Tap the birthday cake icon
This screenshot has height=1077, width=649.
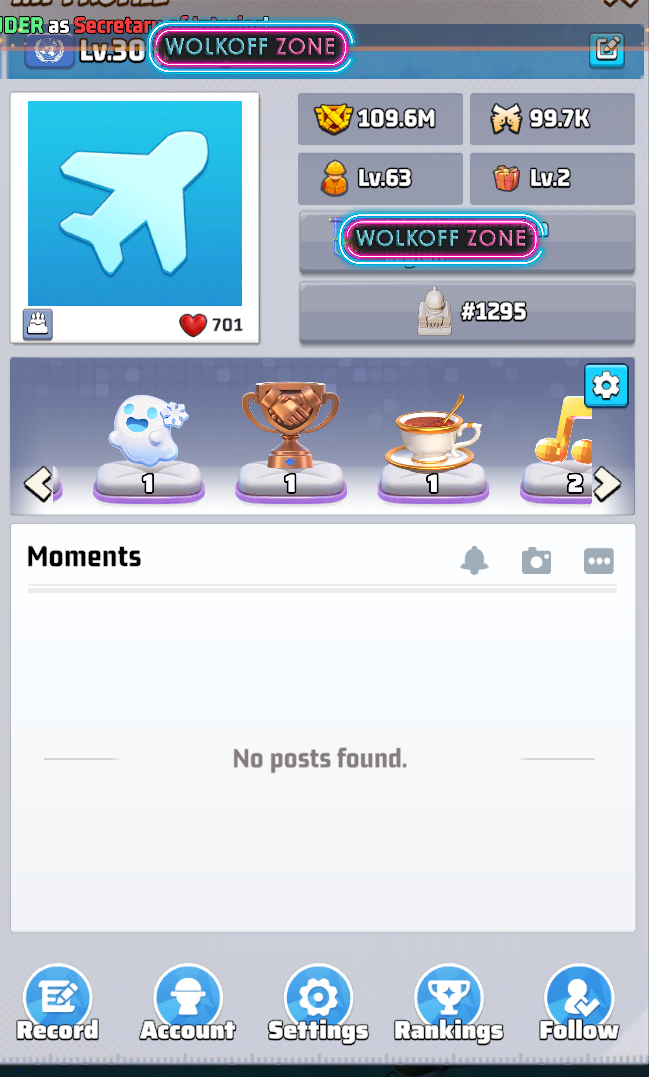[x=38, y=323]
